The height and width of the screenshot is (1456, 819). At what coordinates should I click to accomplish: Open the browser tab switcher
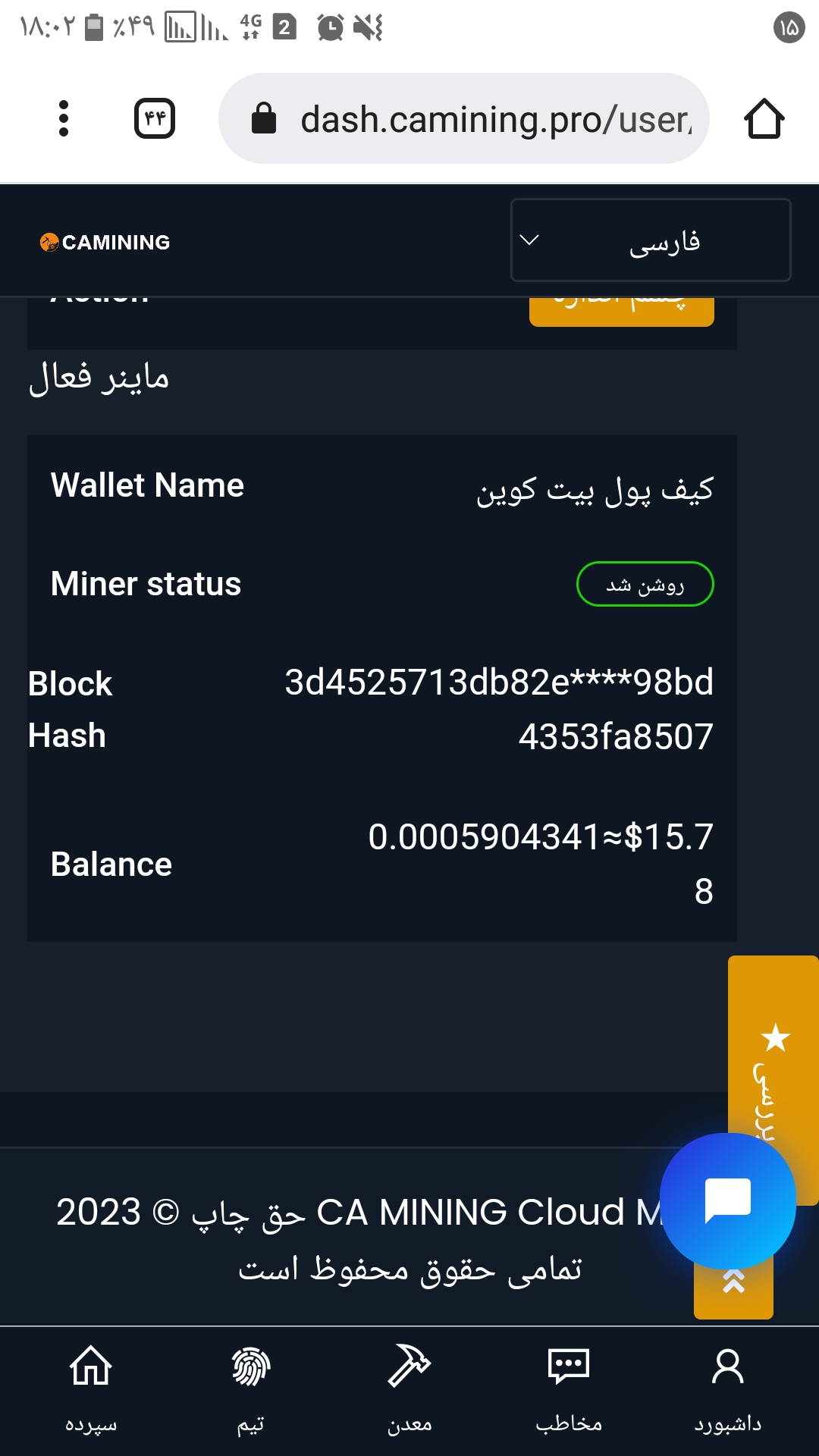(155, 118)
